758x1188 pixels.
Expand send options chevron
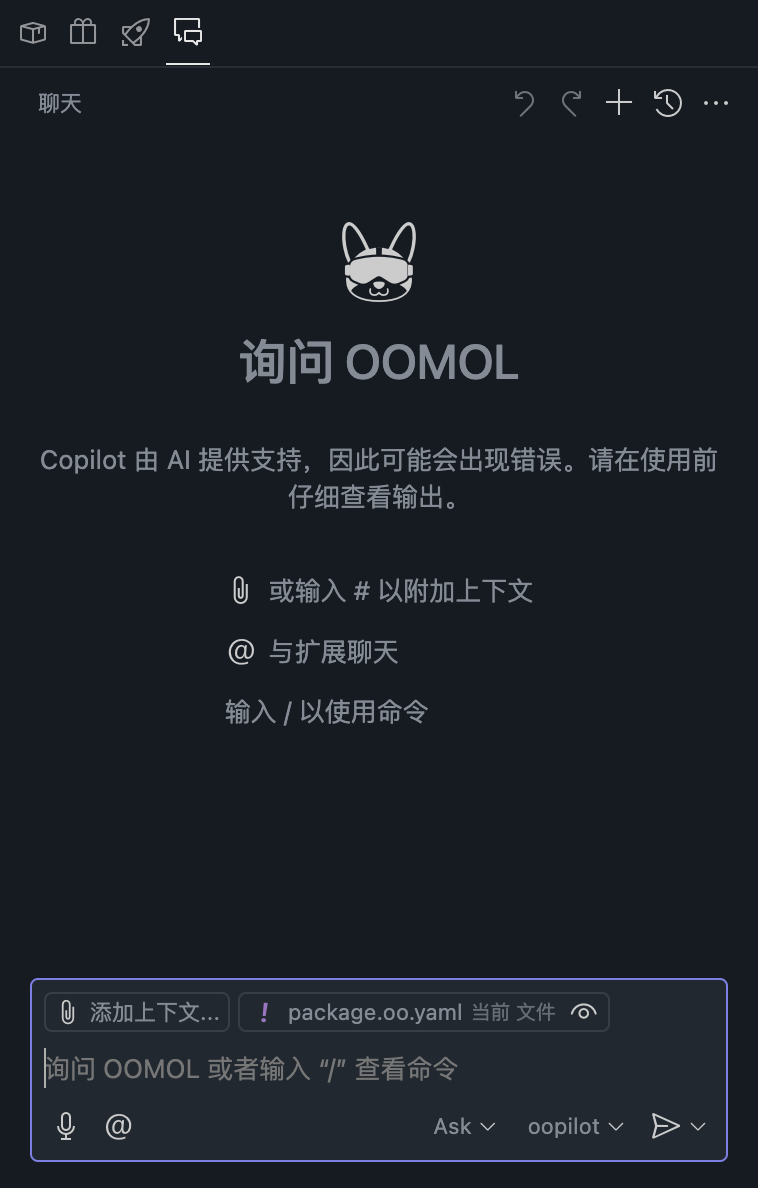(699, 1126)
